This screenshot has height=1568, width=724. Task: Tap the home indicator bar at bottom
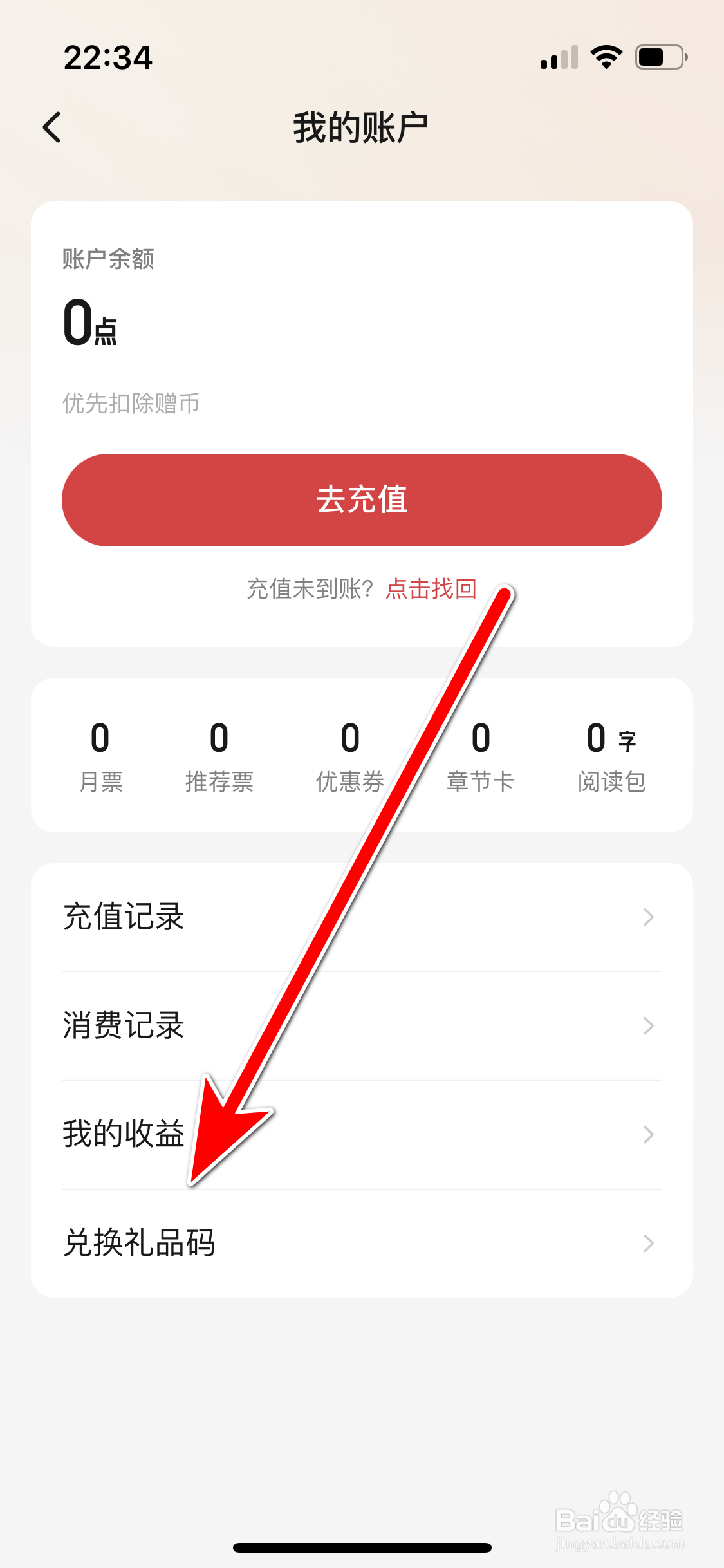coord(362,1547)
